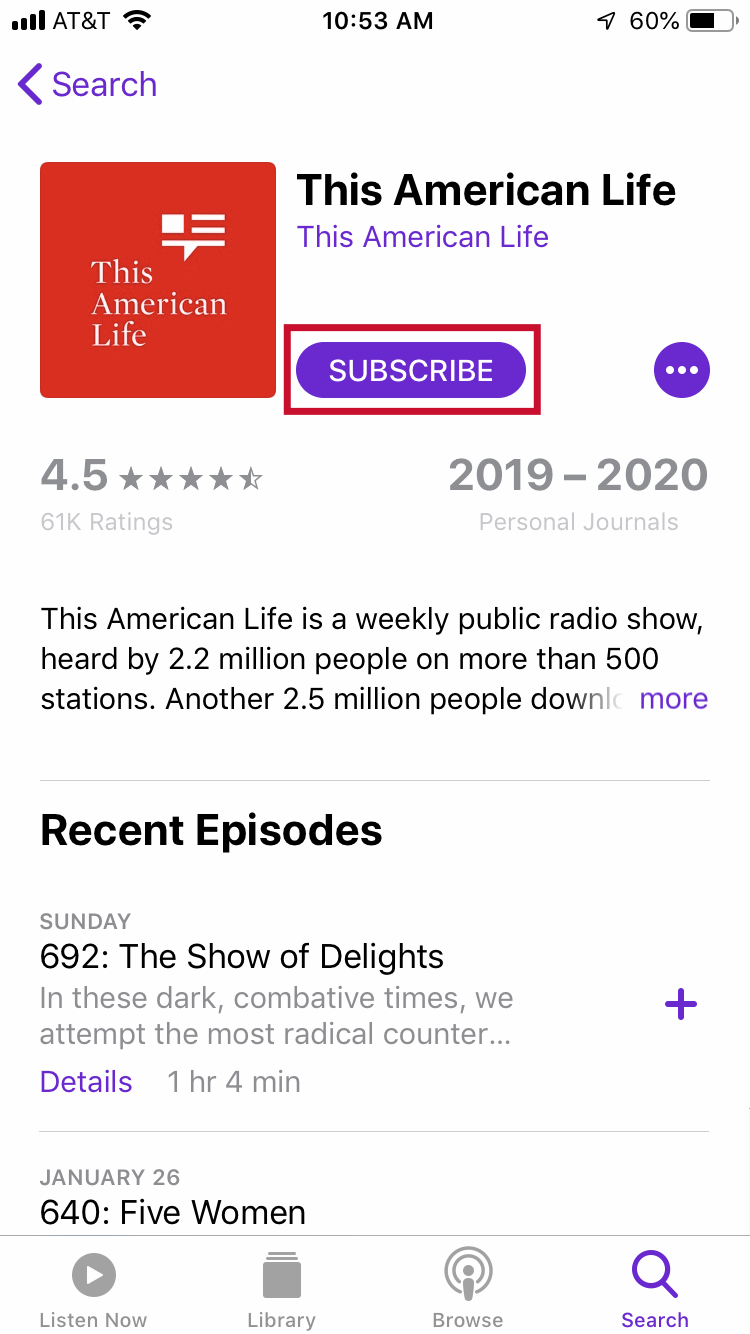Select the Search tab
The height and width of the screenshot is (1334, 750).
pyautogui.click(x=655, y=1289)
